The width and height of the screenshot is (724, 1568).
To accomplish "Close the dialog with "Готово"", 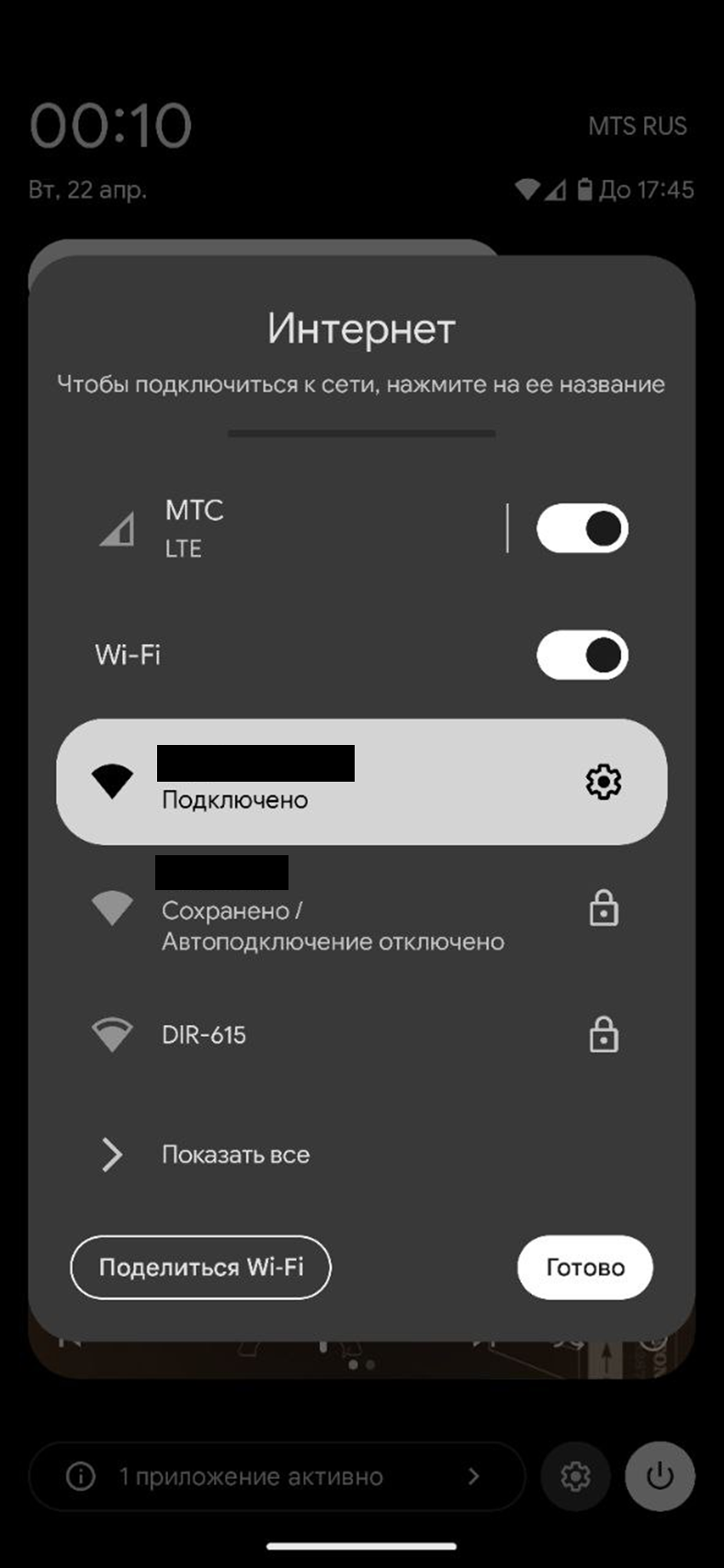I will (585, 1268).
